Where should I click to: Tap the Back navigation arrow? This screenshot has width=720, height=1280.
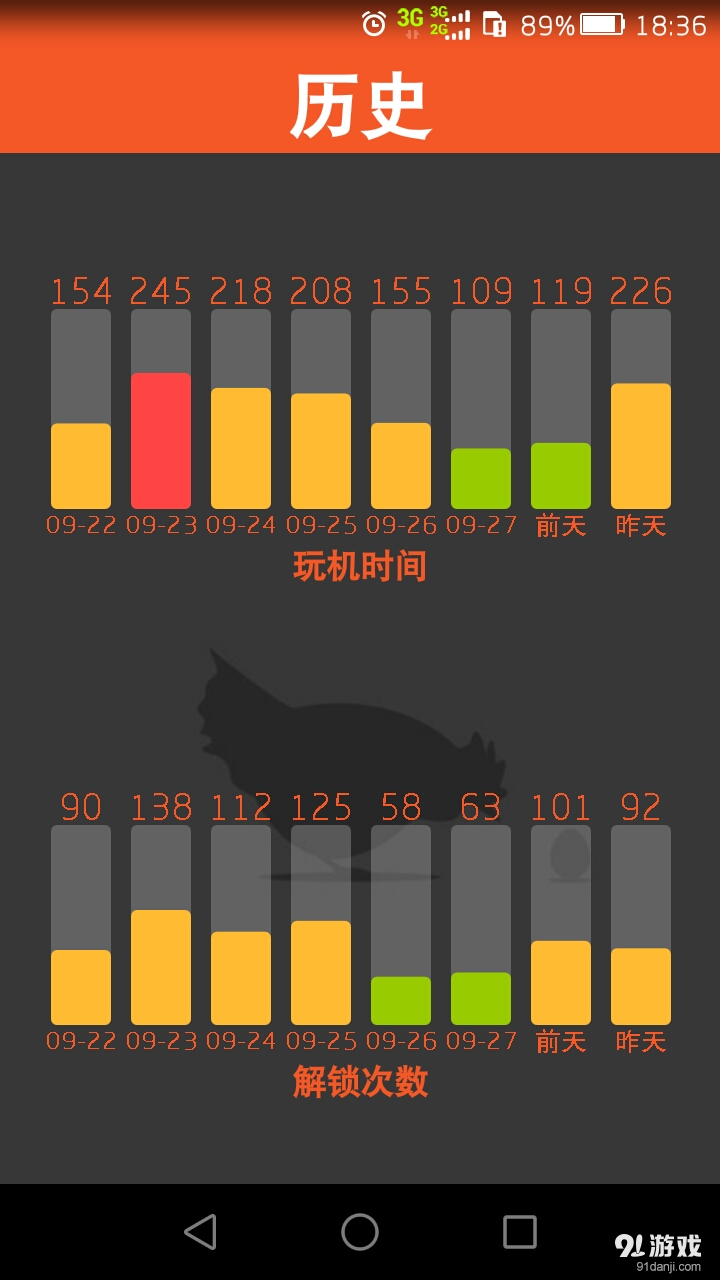tap(203, 1232)
